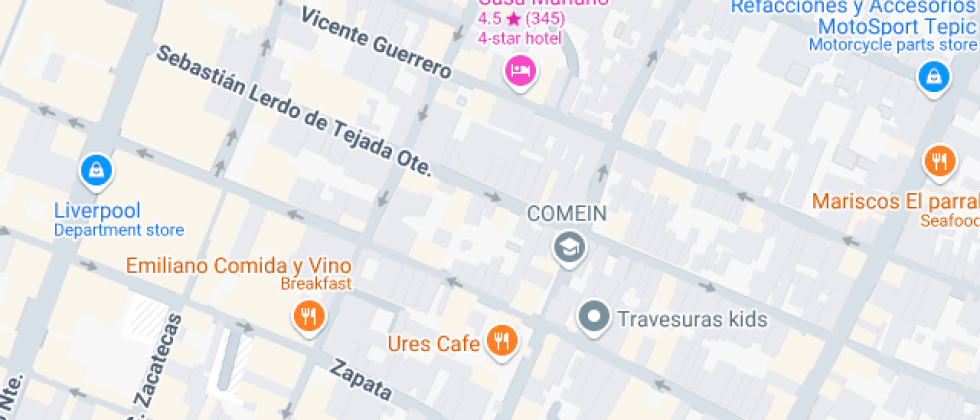Open the Liverpool department store pin

96,171
